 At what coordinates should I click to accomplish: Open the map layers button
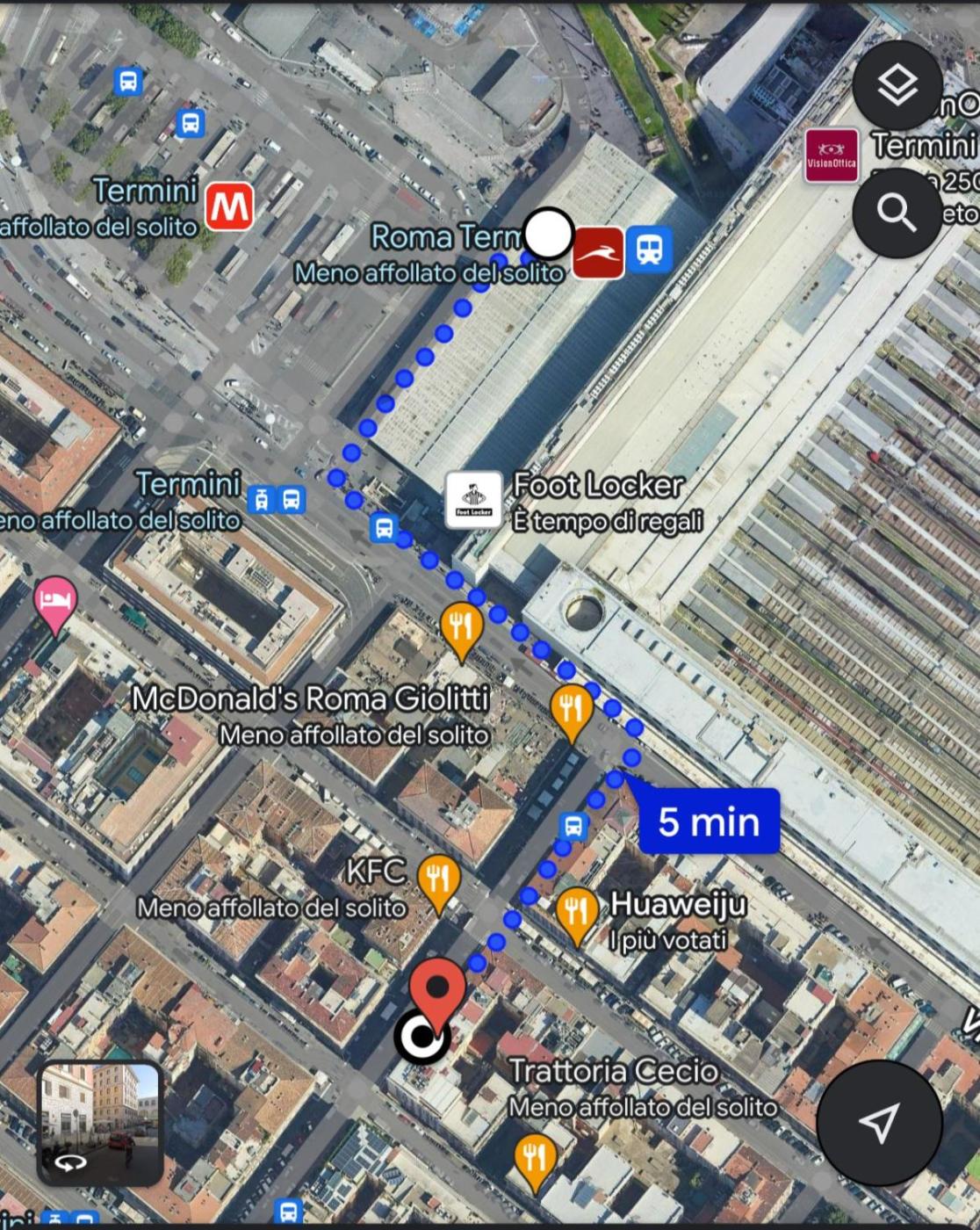point(897,86)
